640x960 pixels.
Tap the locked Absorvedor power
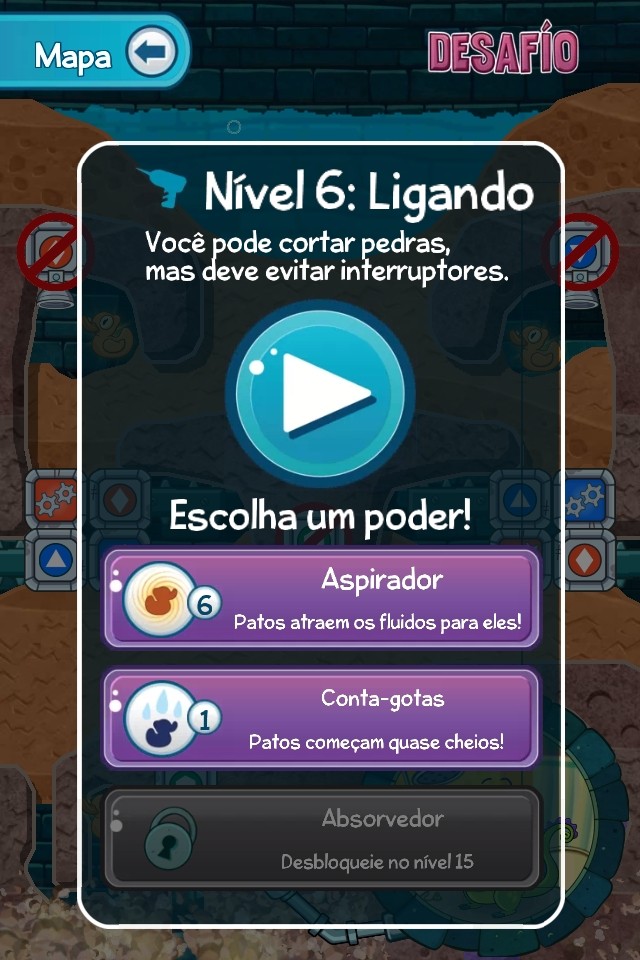pyautogui.click(x=321, y=838)
